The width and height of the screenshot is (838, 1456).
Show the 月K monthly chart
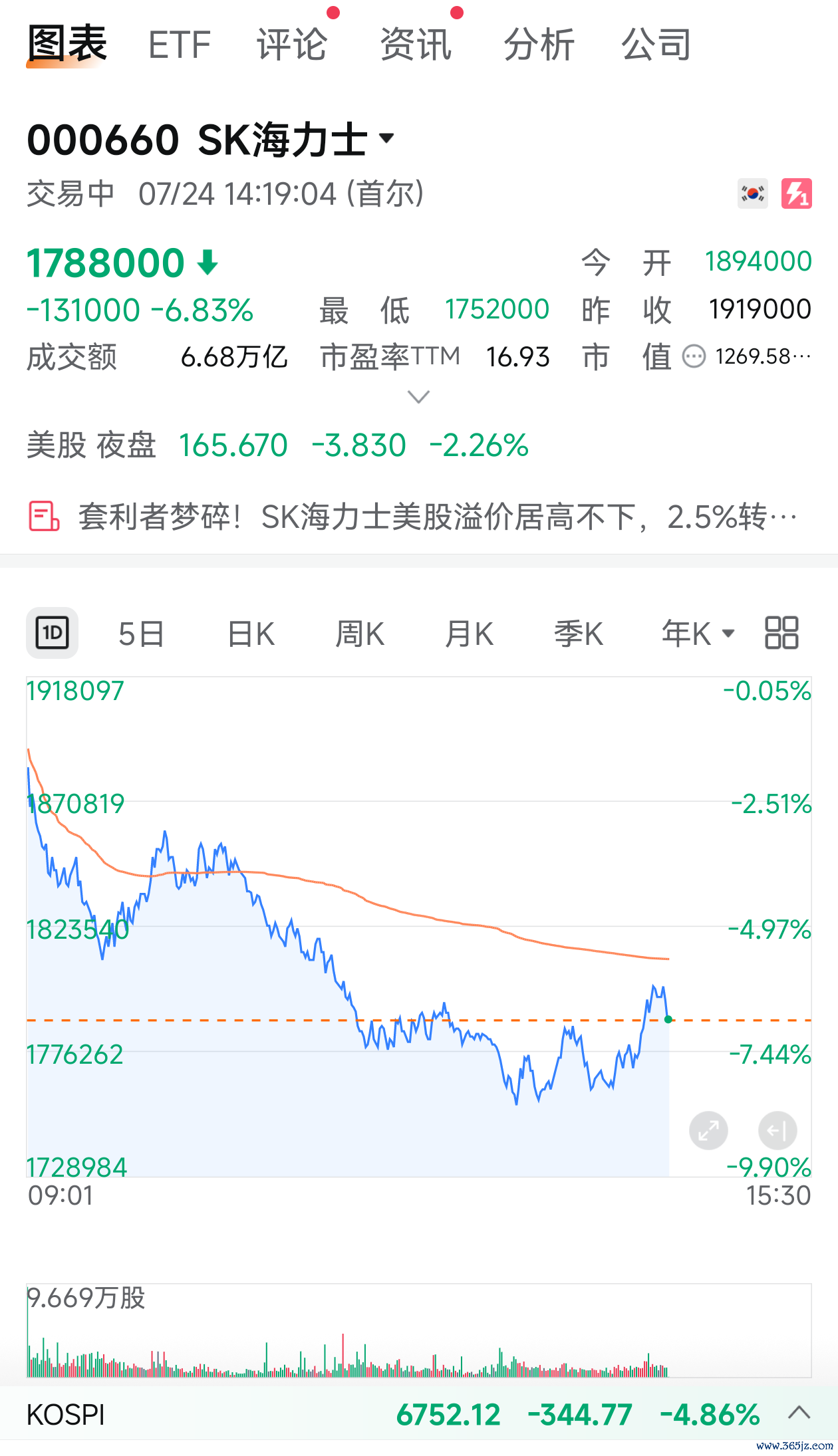coord(469,634)
